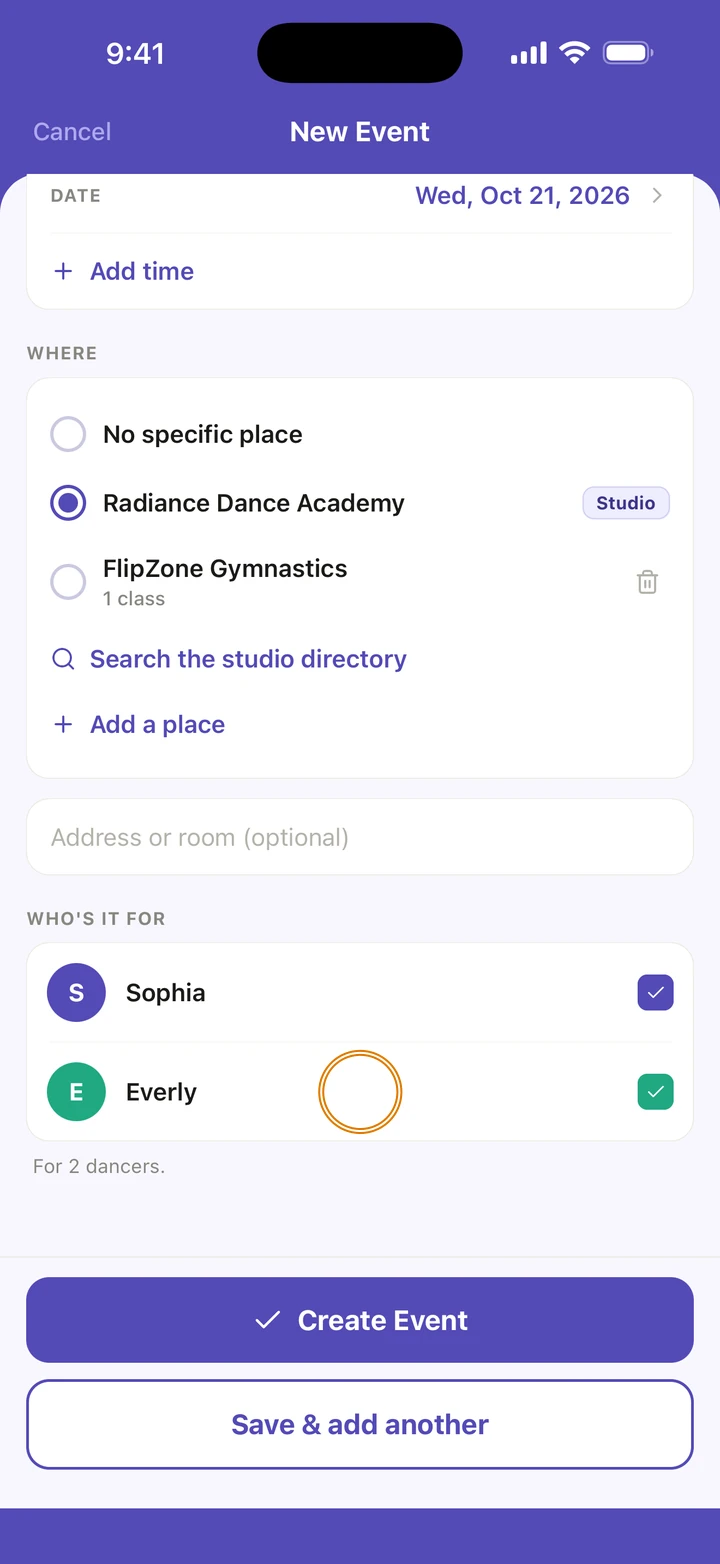Delete FlipZone Gymnastics with the trash icon
720x1564 pixels.
point(647,582)
